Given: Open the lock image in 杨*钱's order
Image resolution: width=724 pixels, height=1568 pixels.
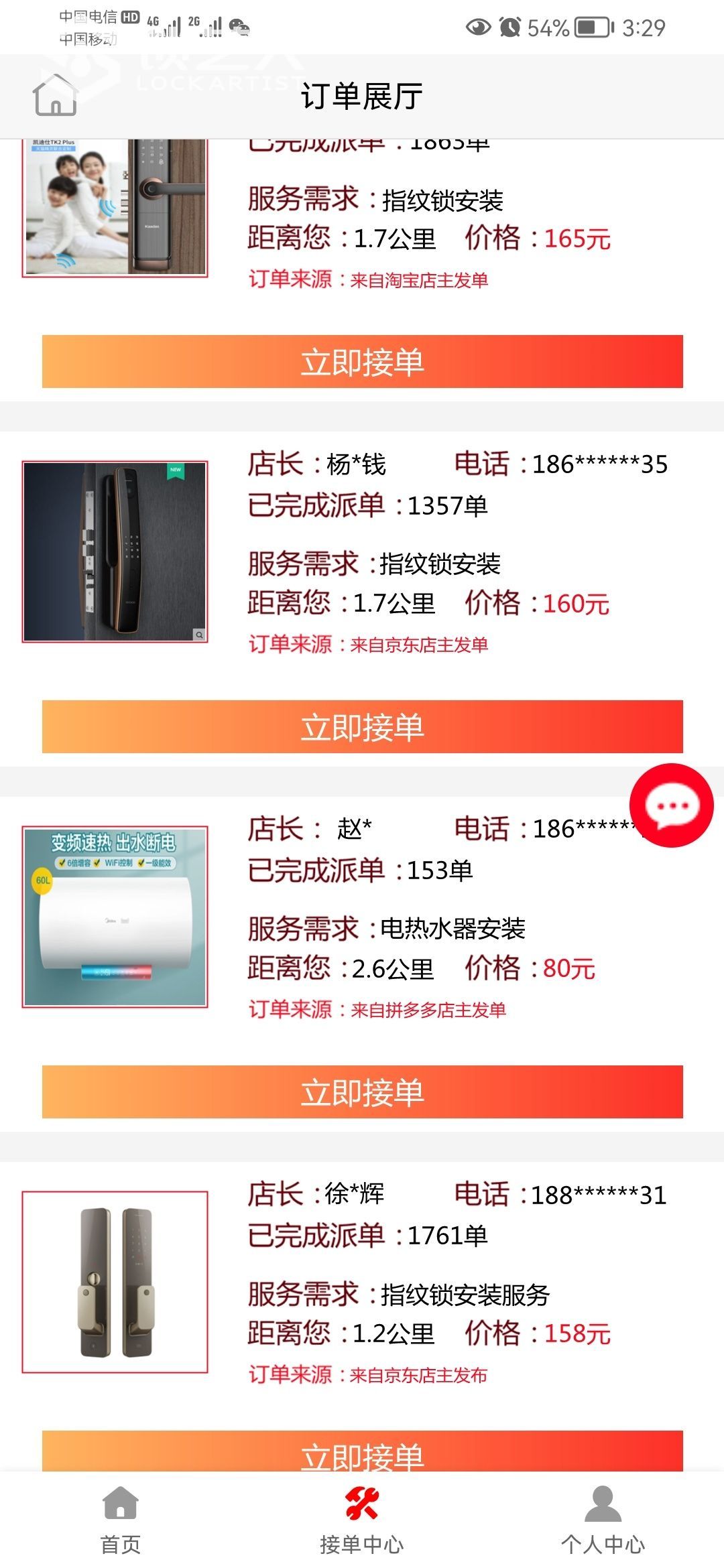Looking at the screenshot, I should pos(115,551).
